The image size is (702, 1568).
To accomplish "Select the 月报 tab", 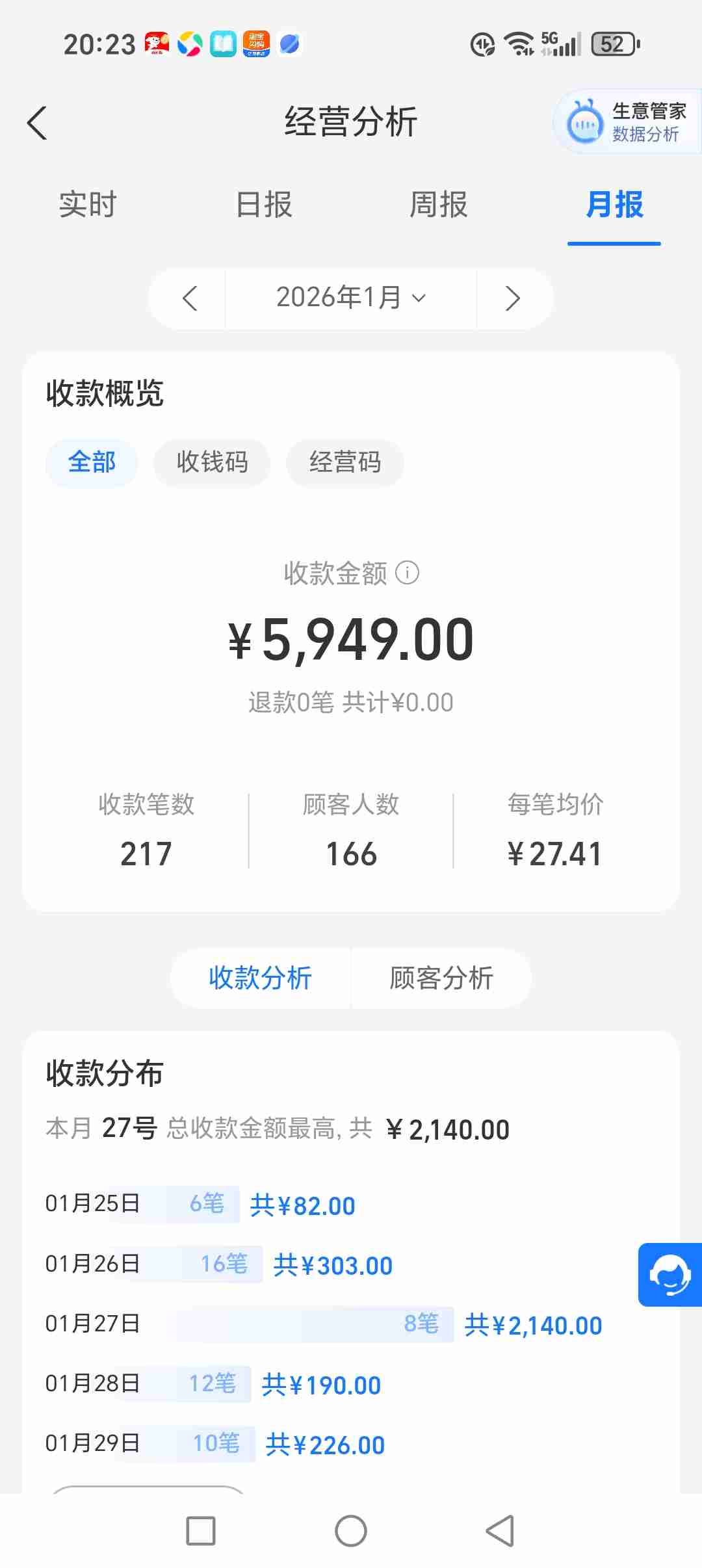I will (x=614, y=205).
